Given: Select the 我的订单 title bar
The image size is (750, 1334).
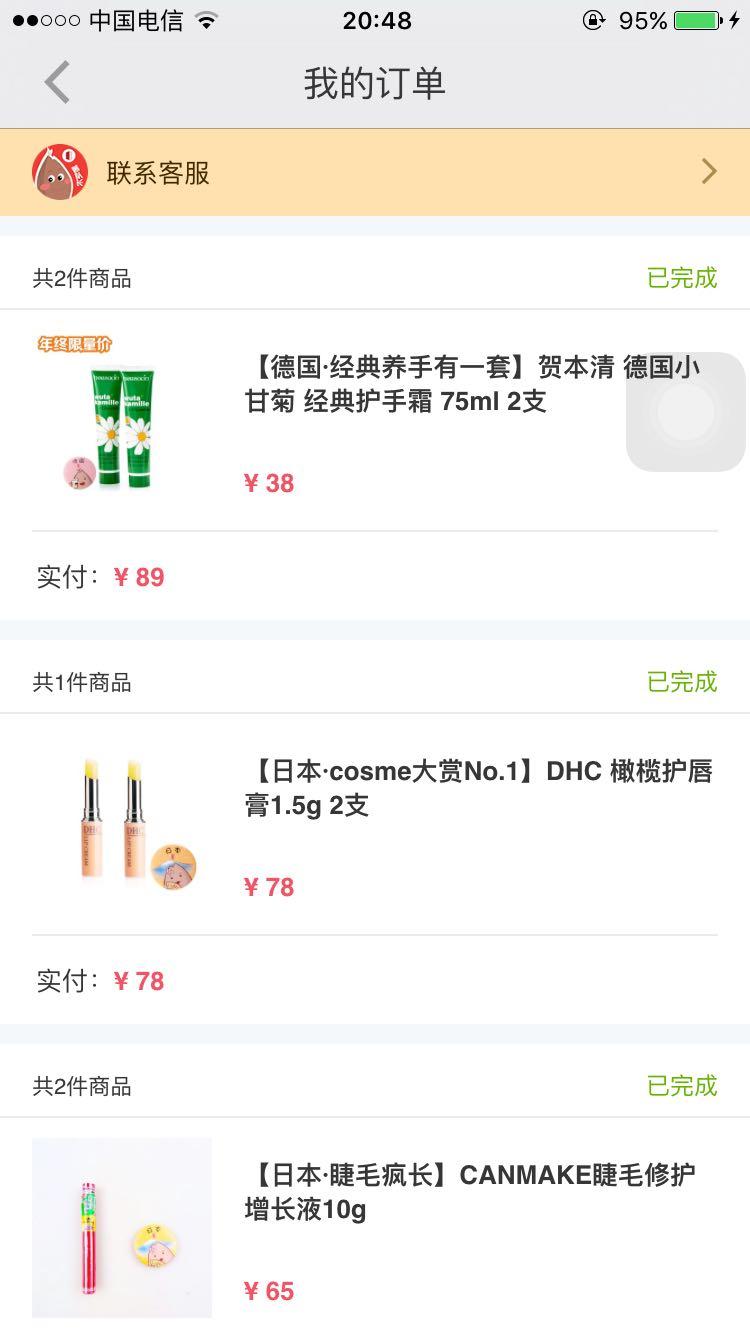Looking at the screenshot, I should pos(375,83).
